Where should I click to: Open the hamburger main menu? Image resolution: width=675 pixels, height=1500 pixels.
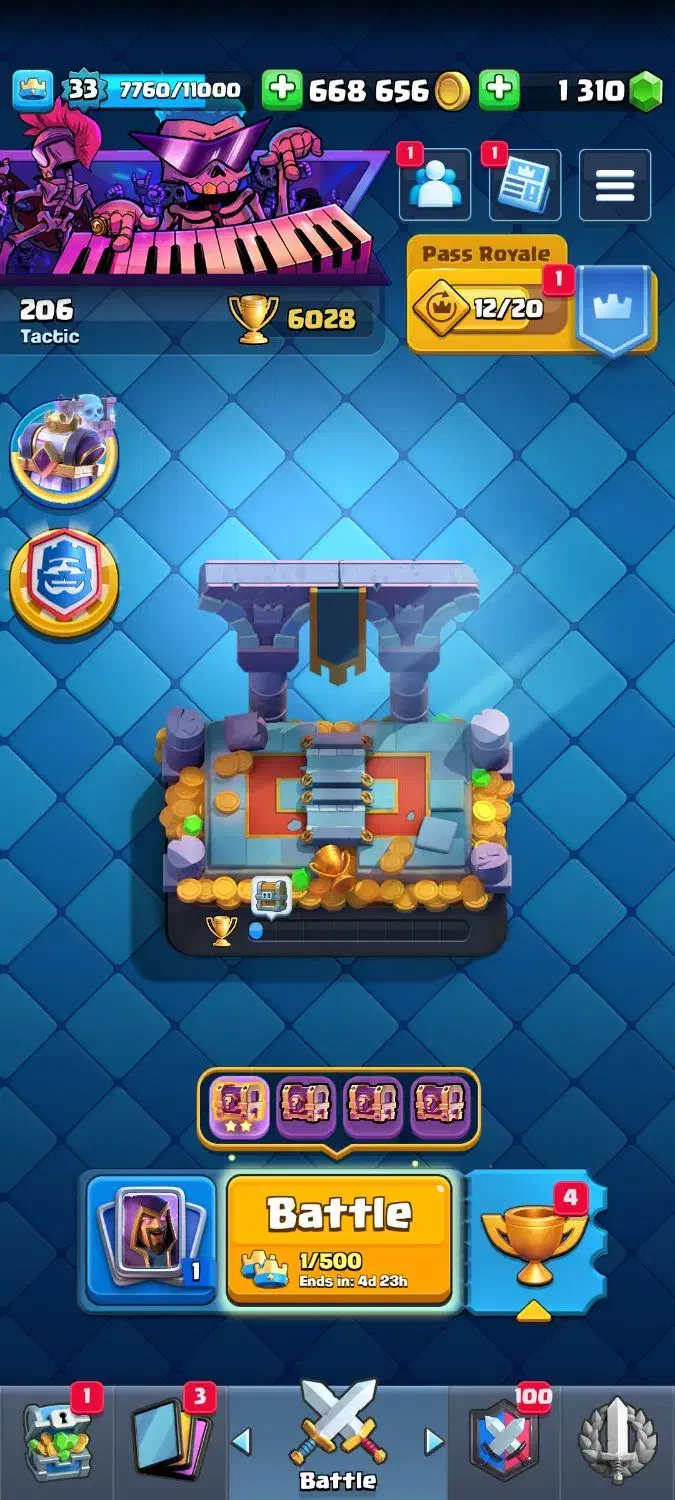615,184
